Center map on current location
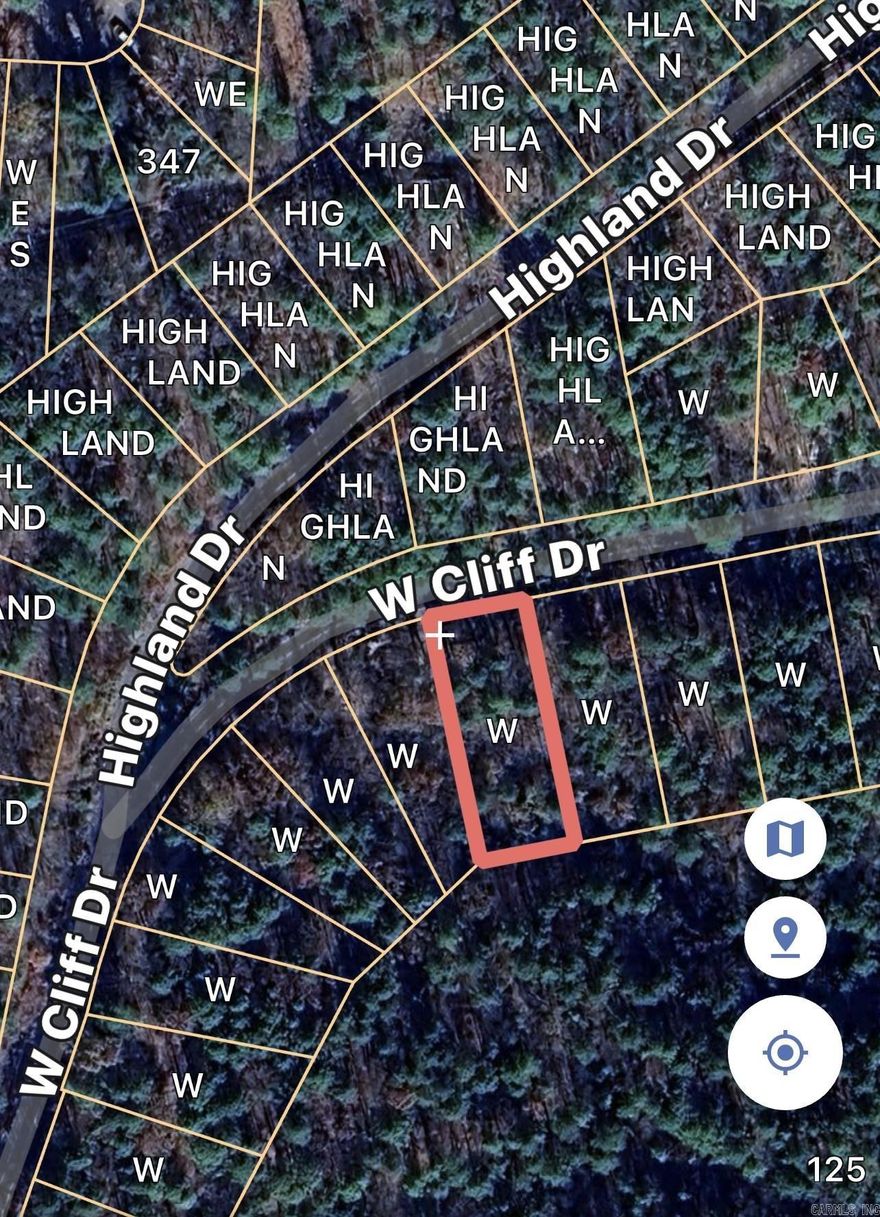The image size is (880, 1217). [x=785, y=1052]
